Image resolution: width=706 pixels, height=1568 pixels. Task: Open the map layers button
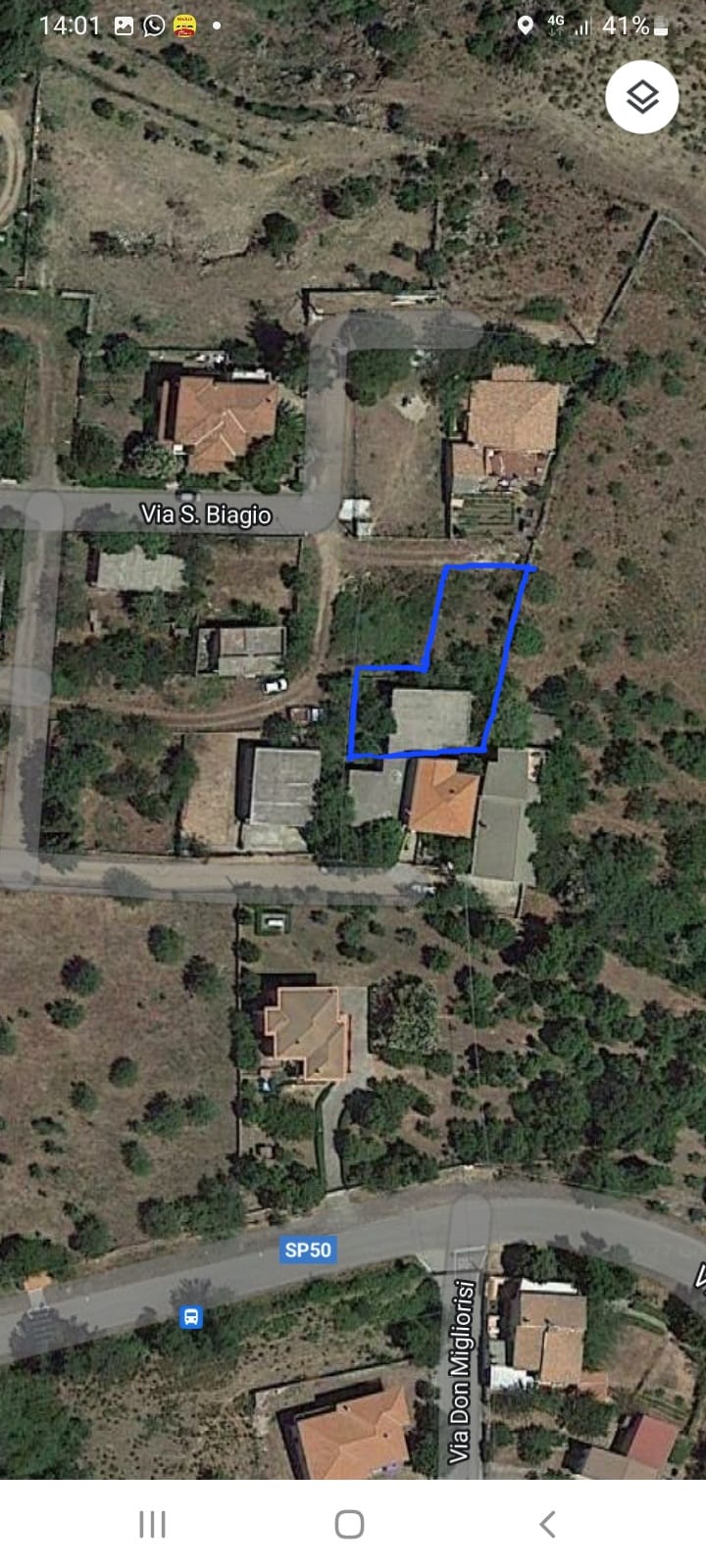pos(642,96)
